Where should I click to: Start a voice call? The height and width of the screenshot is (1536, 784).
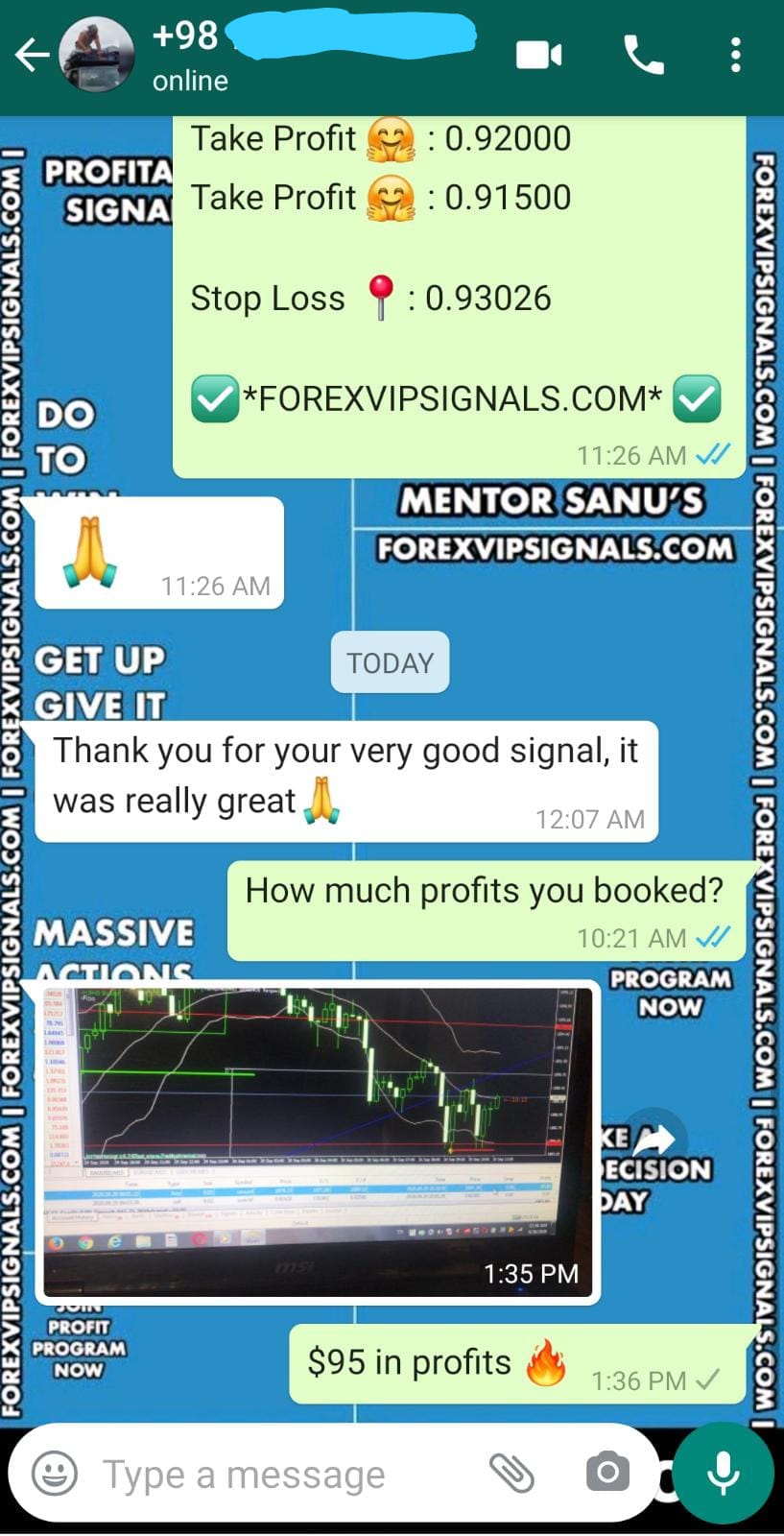point(643,56)
